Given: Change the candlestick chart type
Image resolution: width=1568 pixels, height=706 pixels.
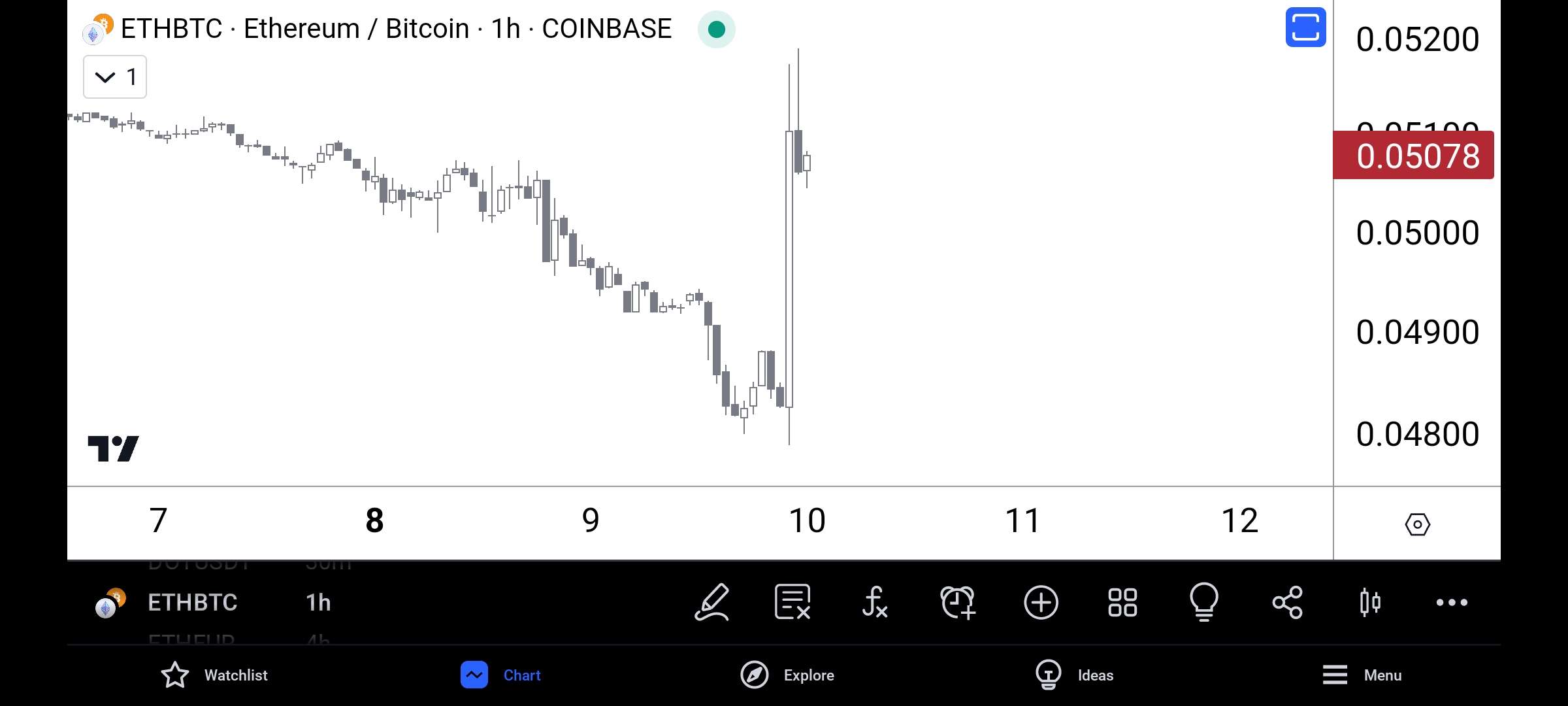Looking at the screenshot, I should pyautogui.click(x=1370, y=602).
